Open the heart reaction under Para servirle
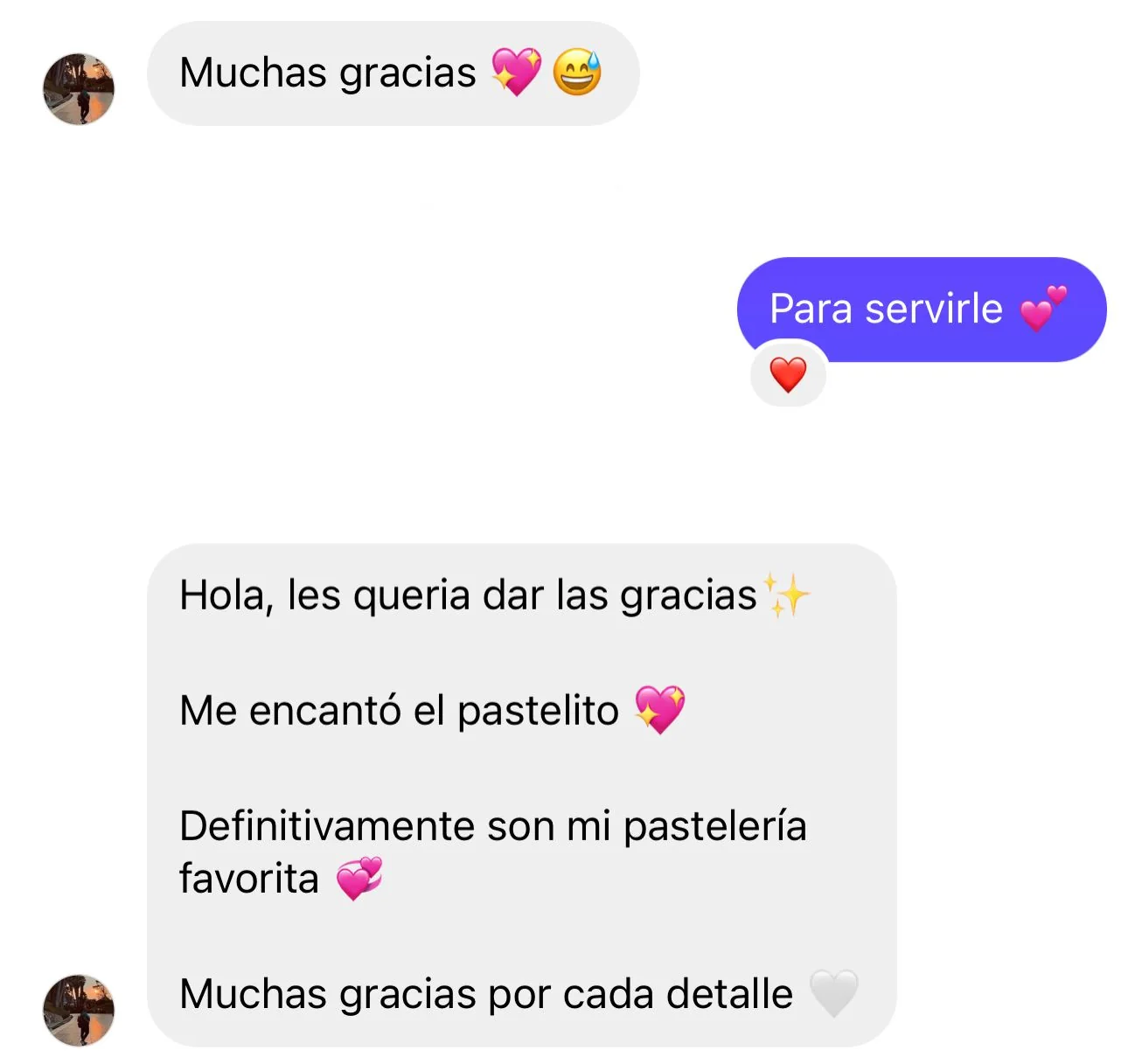This screenshot has height=1064, width=1128. (788, 375)
